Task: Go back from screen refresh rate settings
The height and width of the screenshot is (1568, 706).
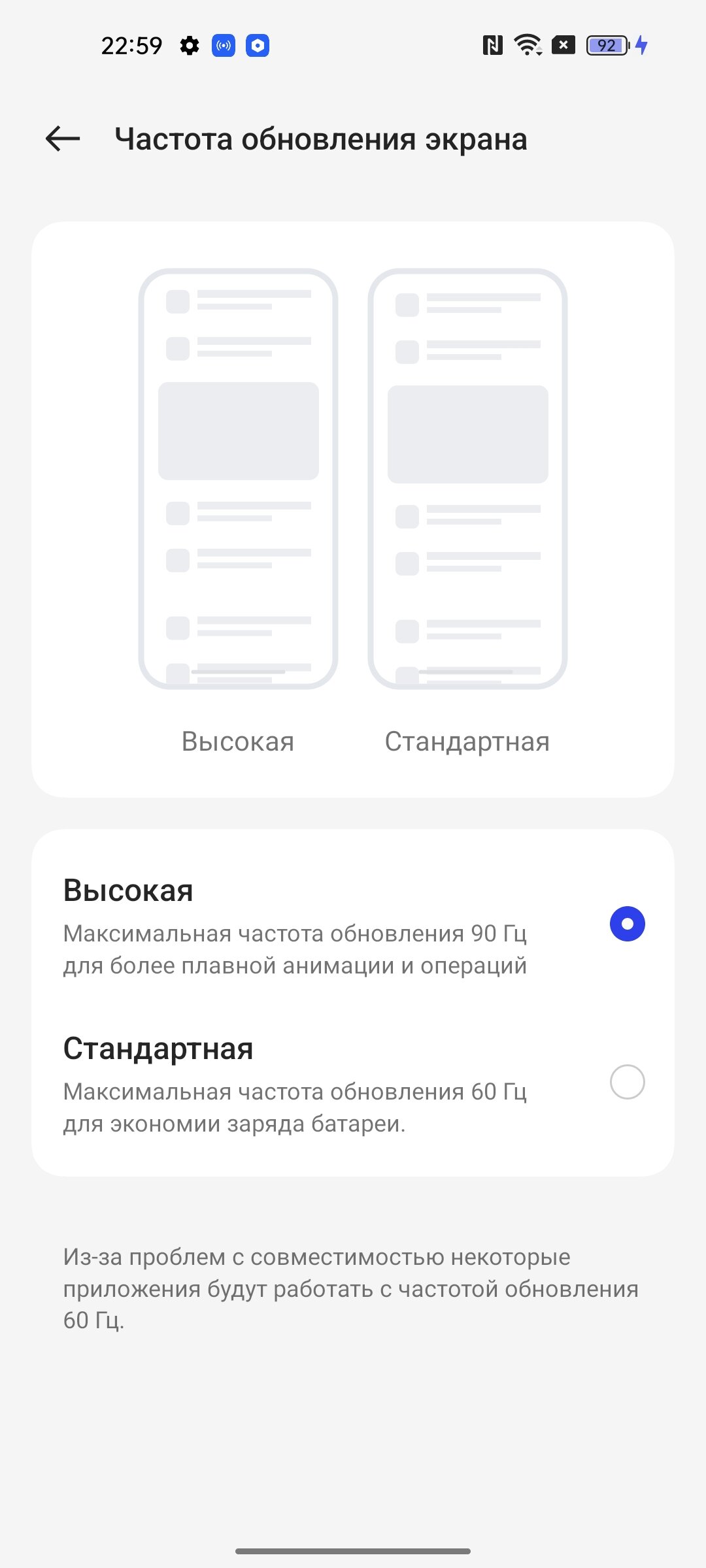Action: 63,139
